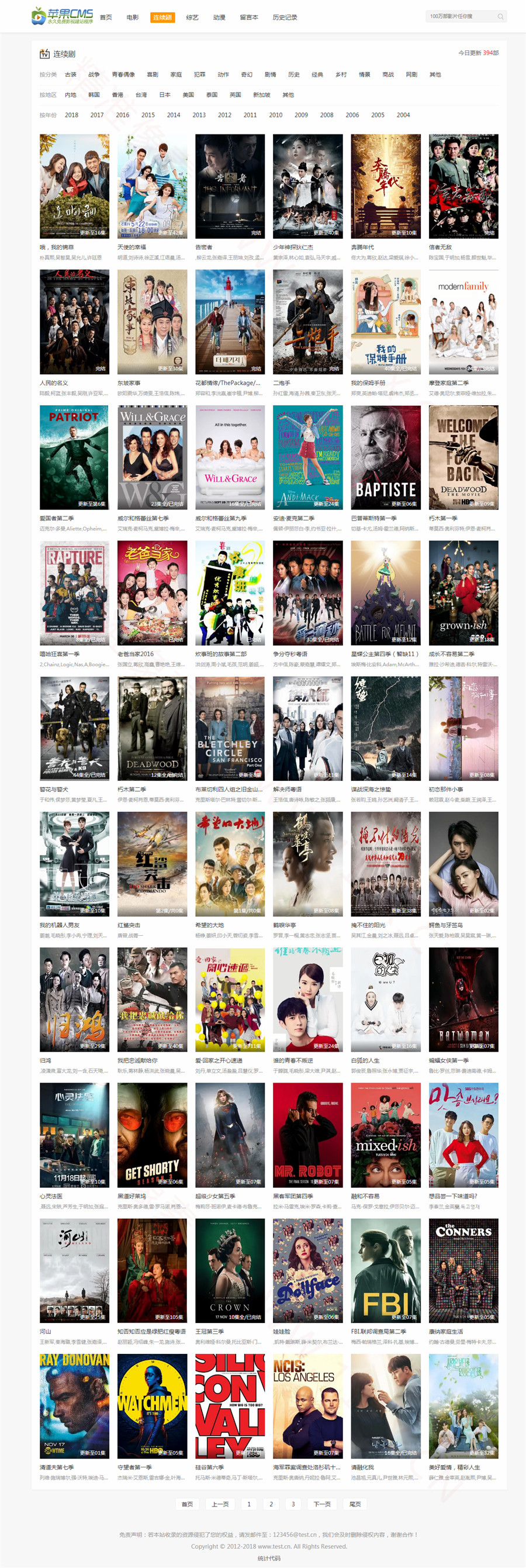Open the 白狐的人生 poster
This screenshot has height=1568, width=526.
pyautogui.click(x=386, y=999)
